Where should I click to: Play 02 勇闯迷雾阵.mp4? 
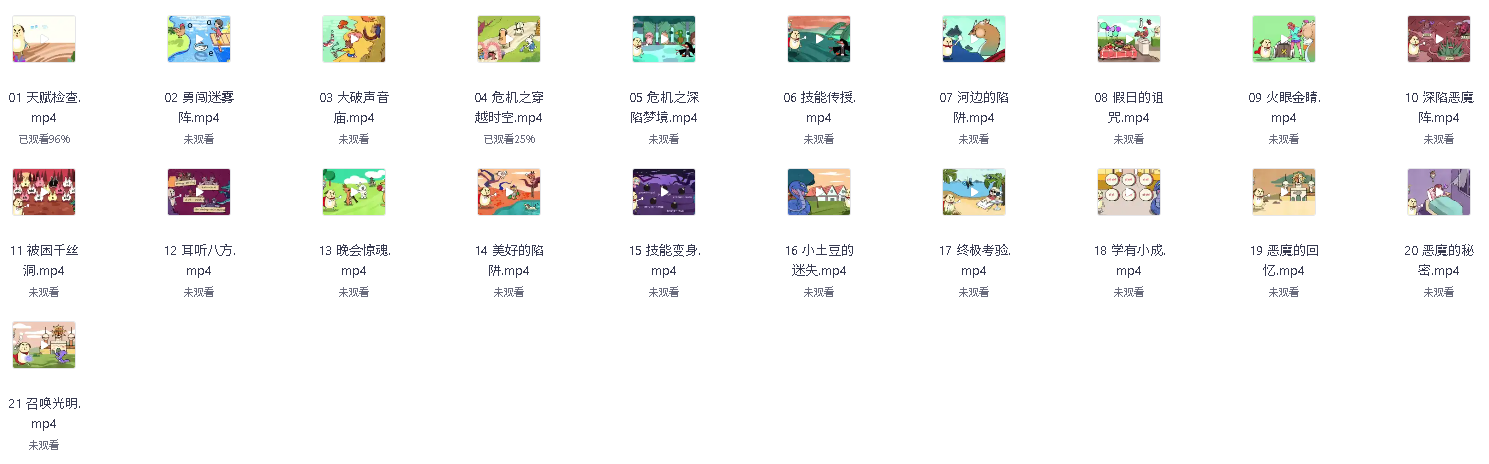[199, 39]
